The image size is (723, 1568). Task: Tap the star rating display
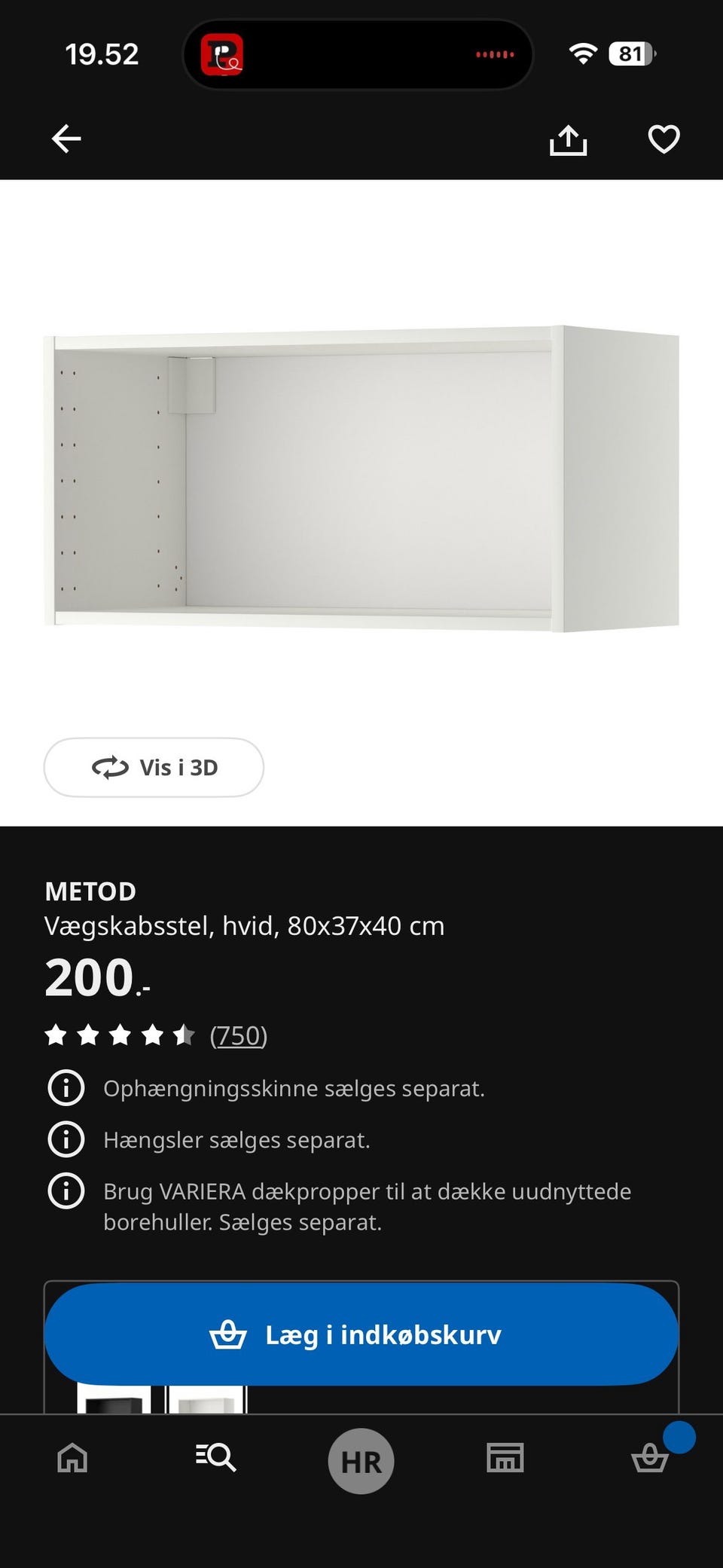(117, 1035)
